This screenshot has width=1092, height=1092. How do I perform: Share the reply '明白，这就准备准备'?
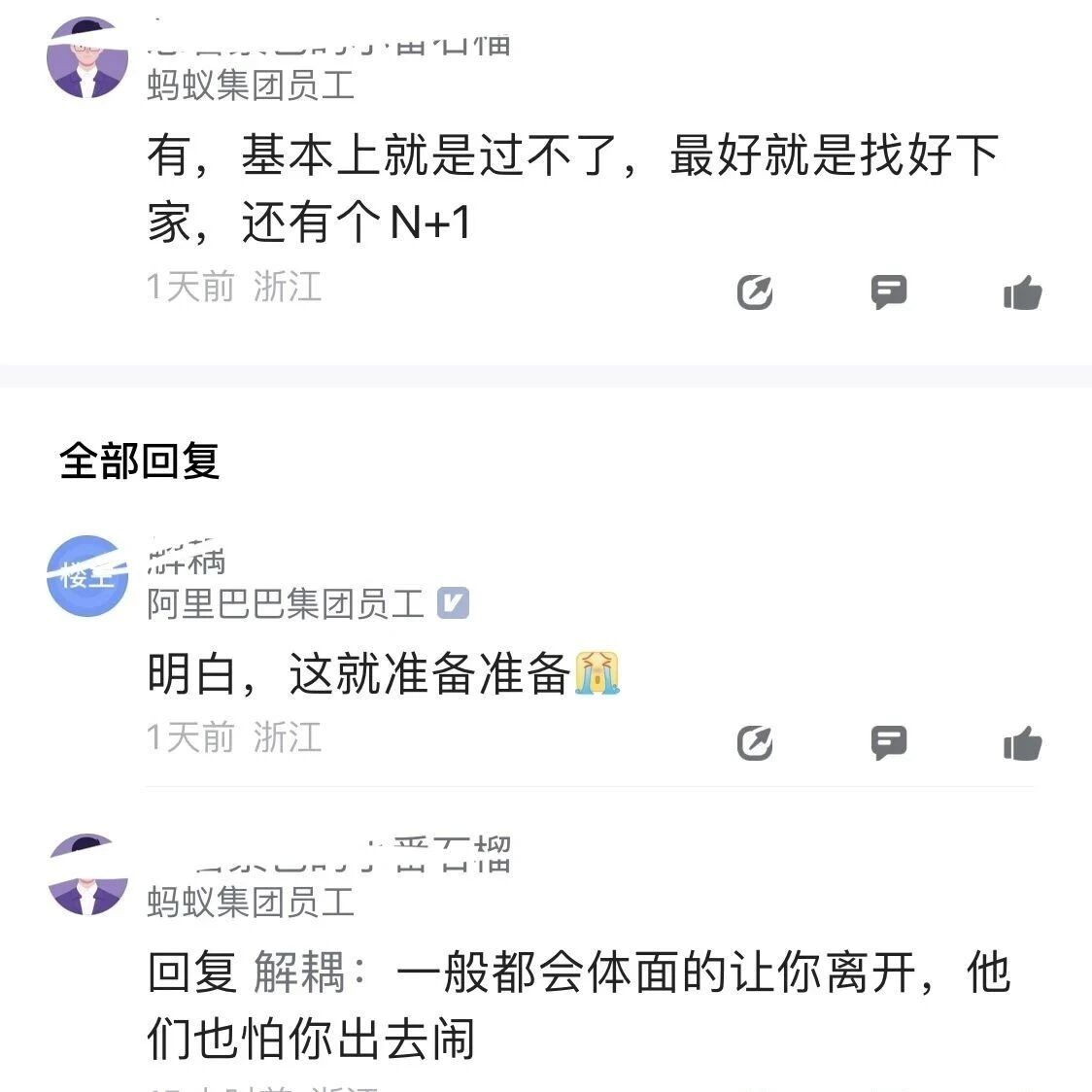click(x=755, y=742)
